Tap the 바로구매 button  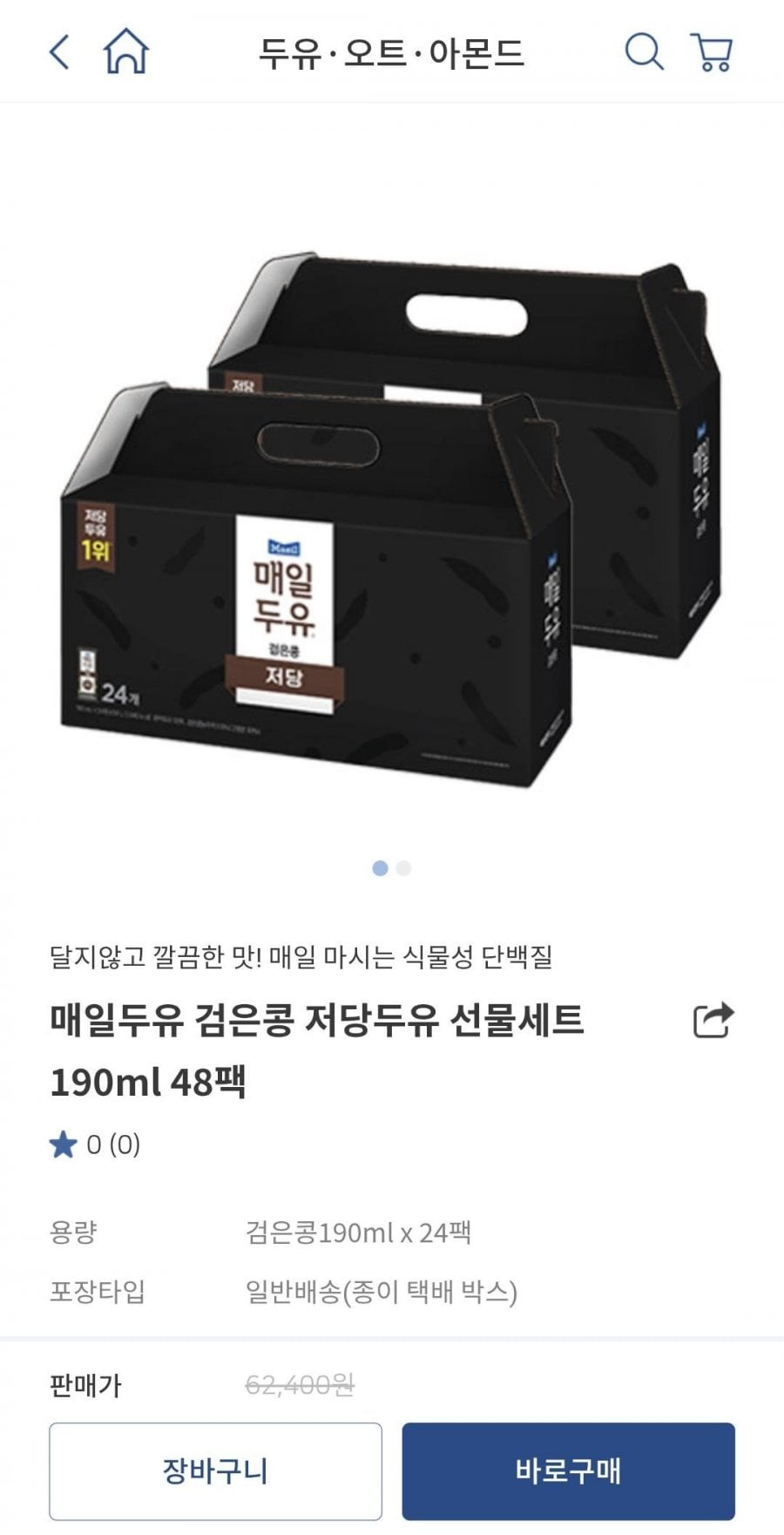[568, 1471]
